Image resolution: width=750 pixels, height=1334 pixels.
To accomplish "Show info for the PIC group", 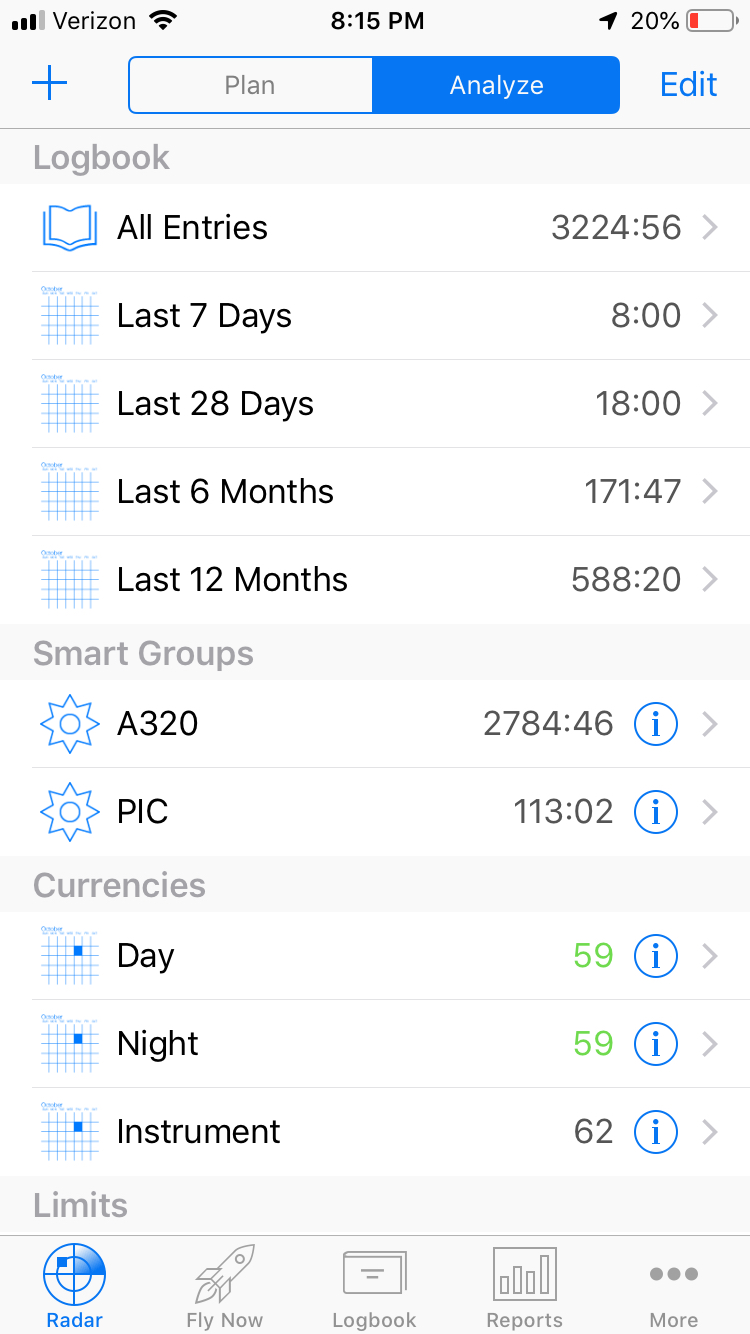I will [656, 812].
